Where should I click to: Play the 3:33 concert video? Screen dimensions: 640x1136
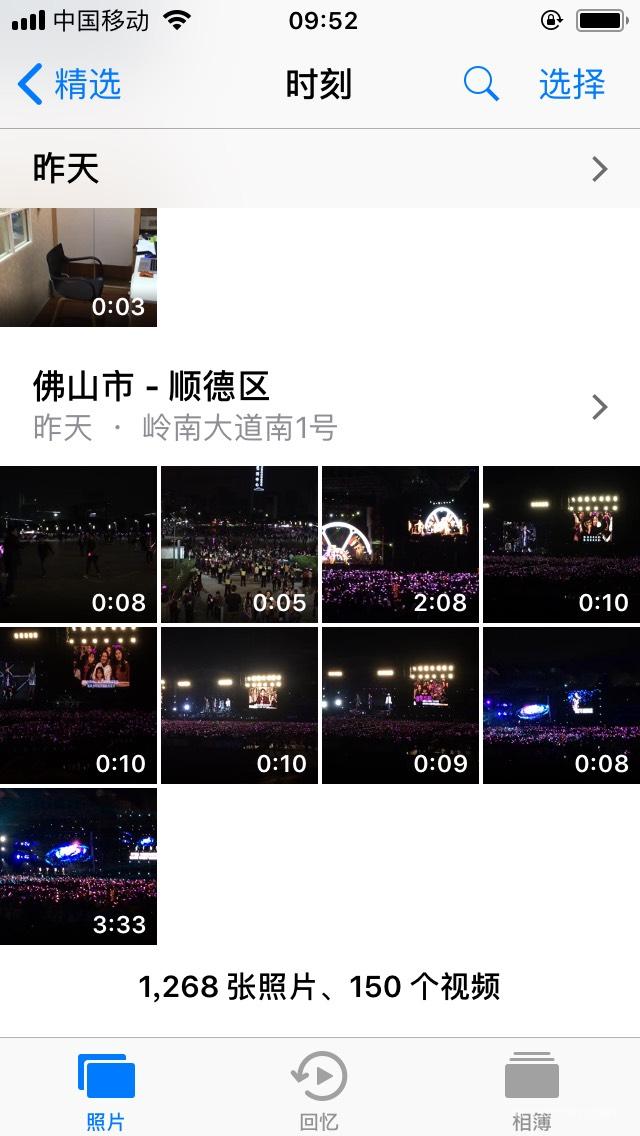78,866
